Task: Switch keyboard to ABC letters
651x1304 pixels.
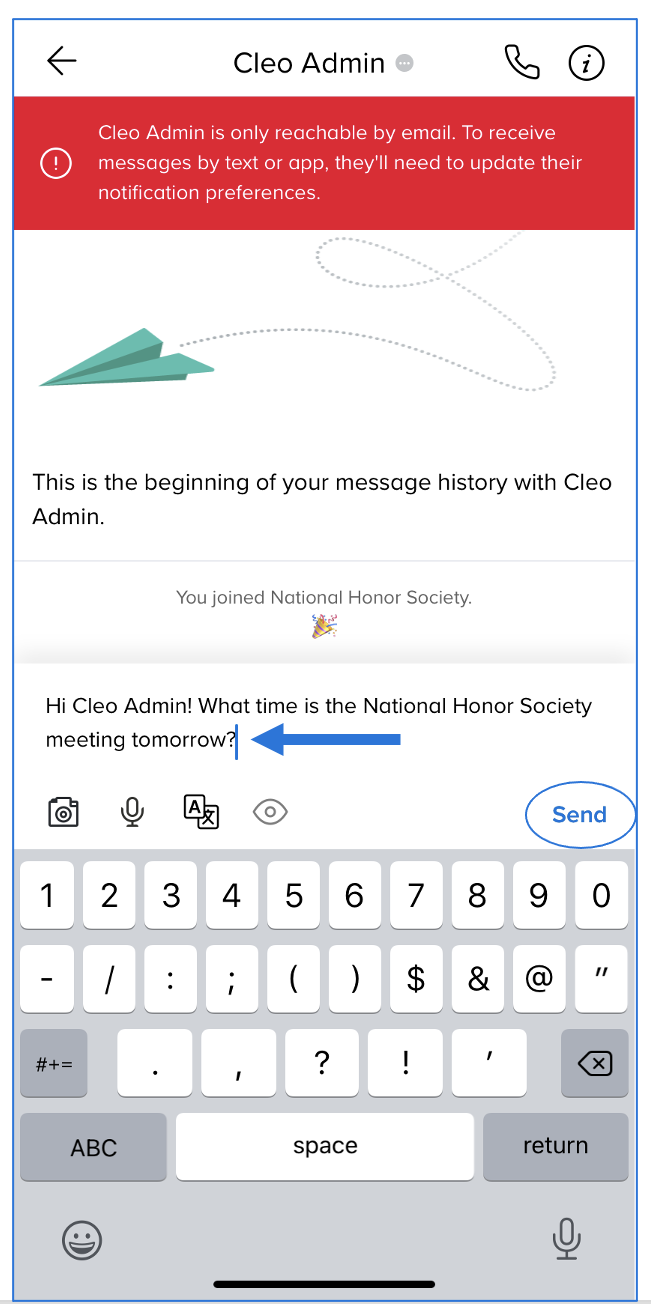Action: (x=94, y=1147)
